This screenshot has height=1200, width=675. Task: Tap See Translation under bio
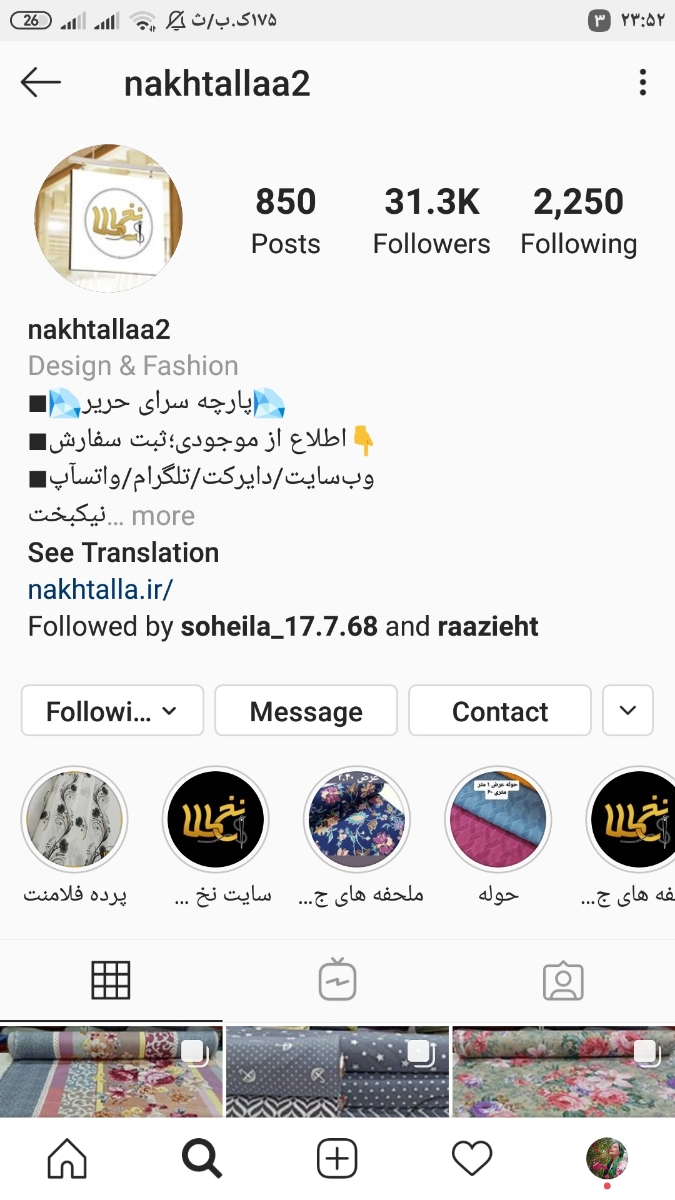point(123,552)
